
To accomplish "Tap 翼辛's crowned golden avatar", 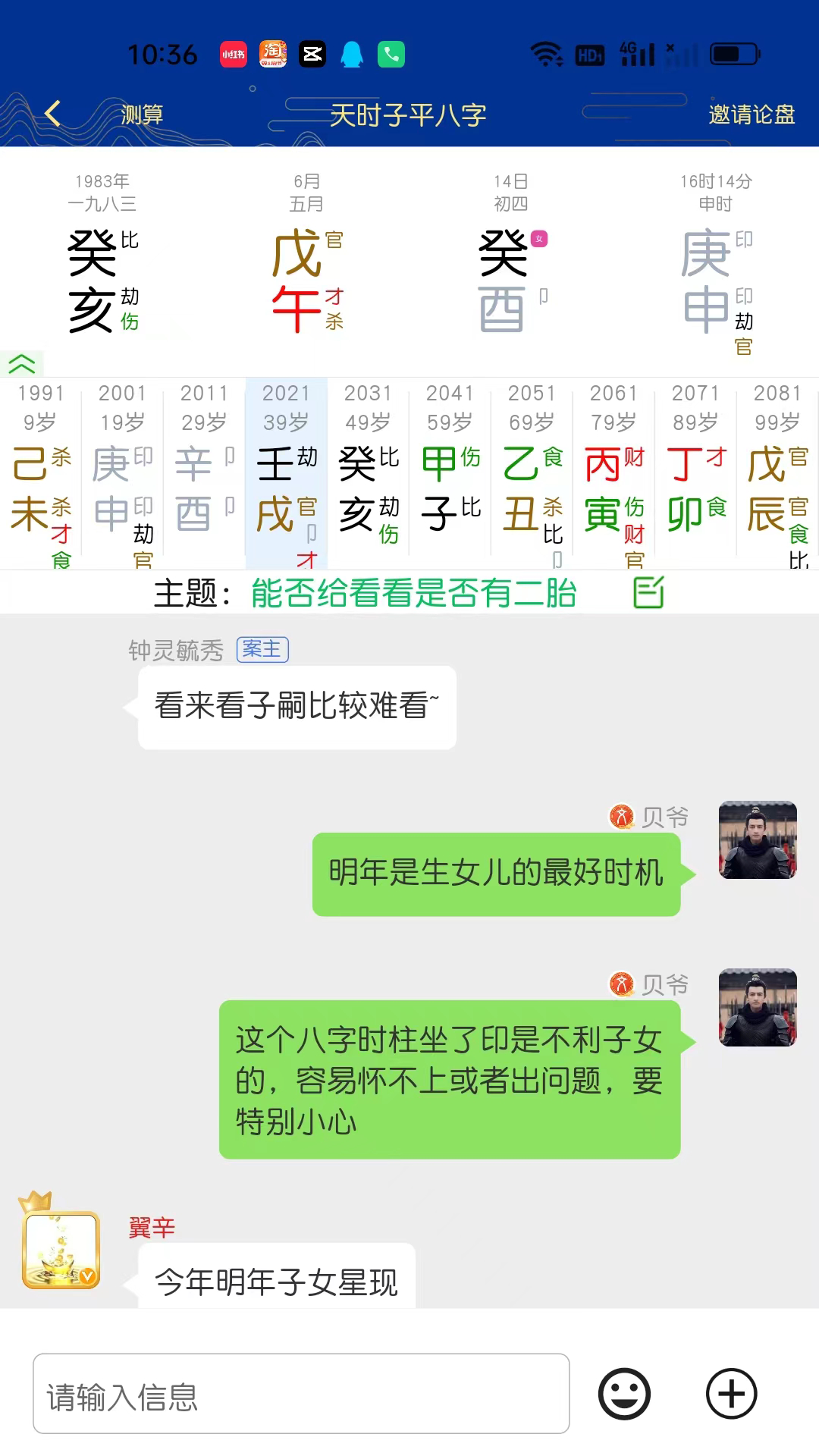I will point(60,1247).
